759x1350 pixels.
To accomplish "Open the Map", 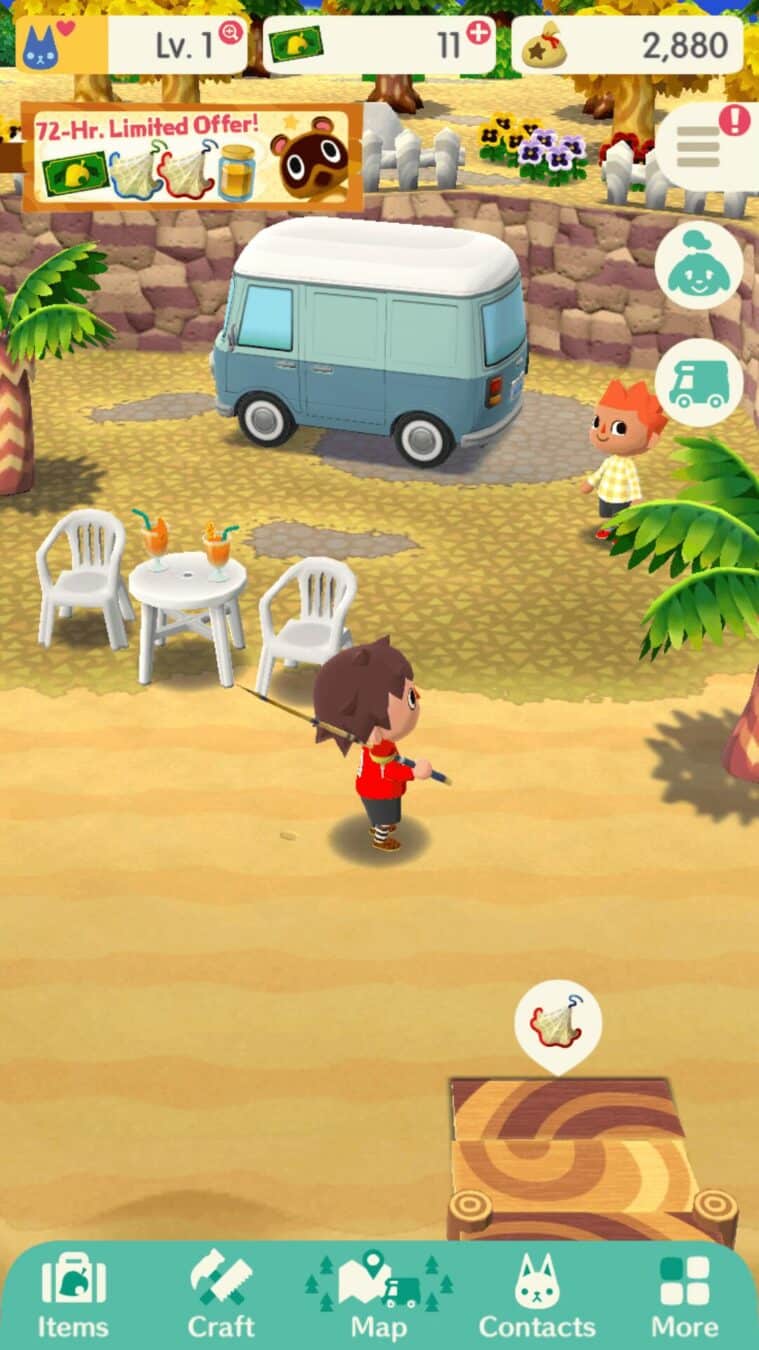I will click(x=379, y=1295).
